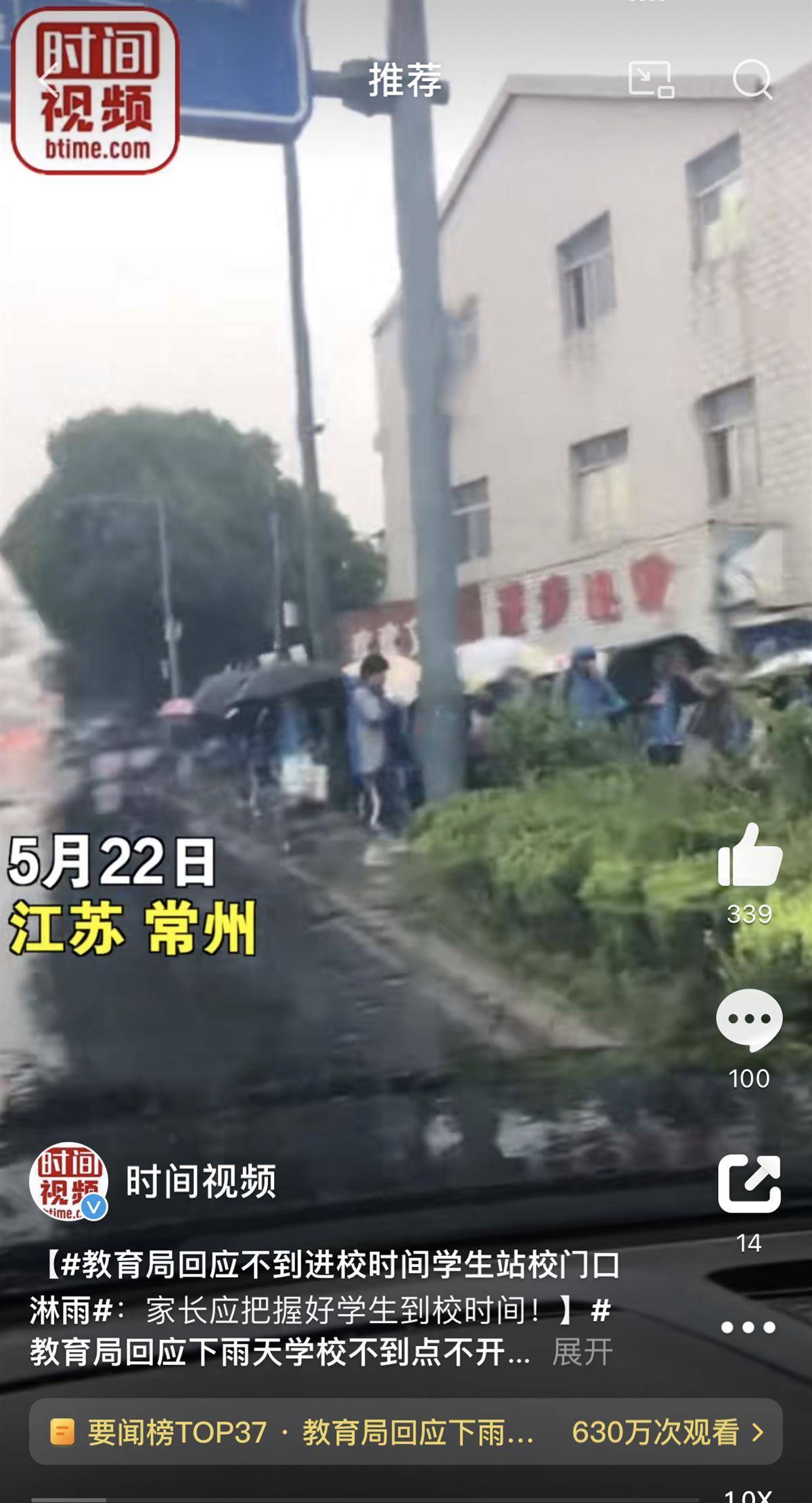Open the search magnifier icon
This screenshot has width=812, height=1503.
pos(752,79)
